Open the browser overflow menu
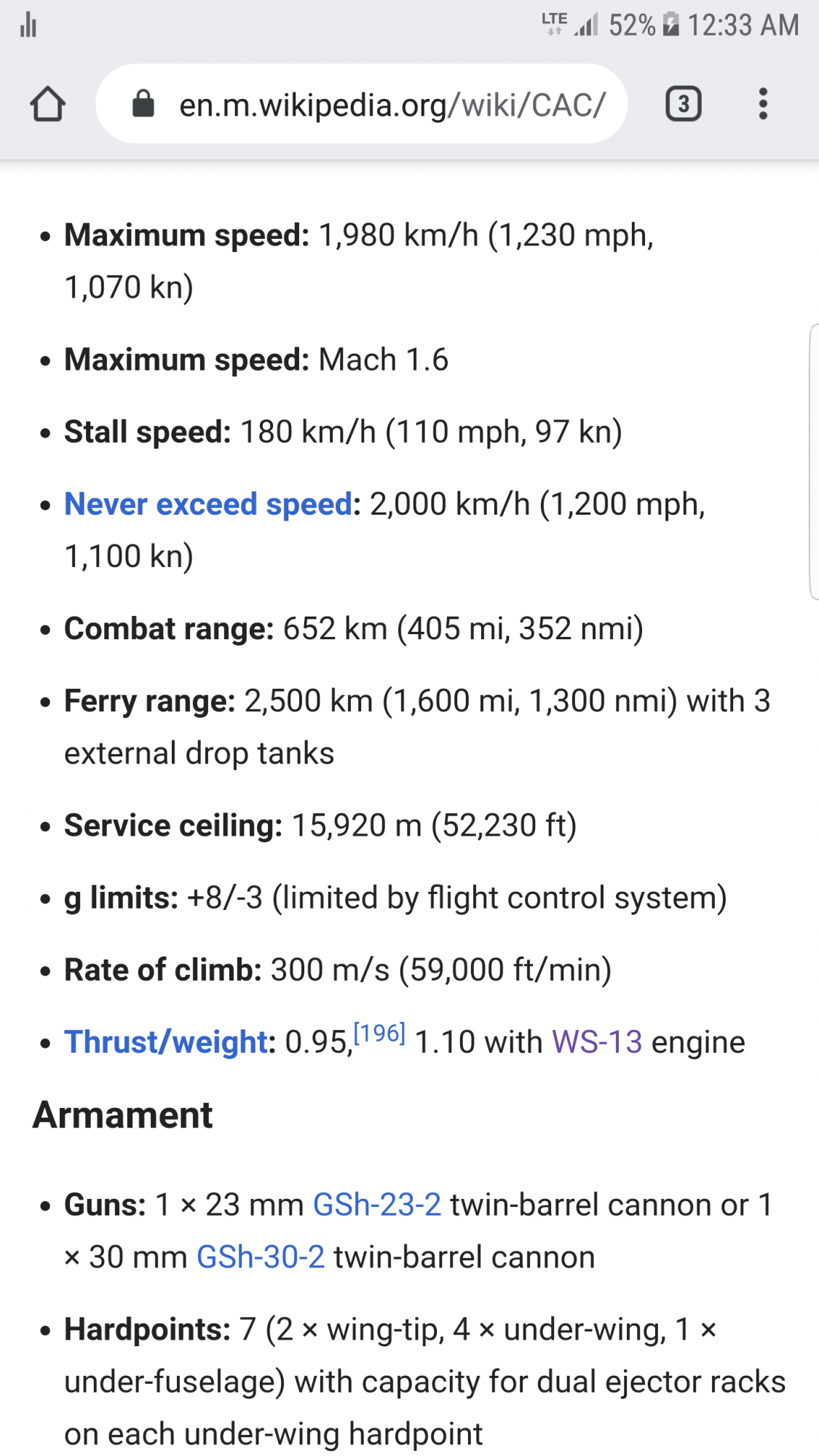 (762, 104)
